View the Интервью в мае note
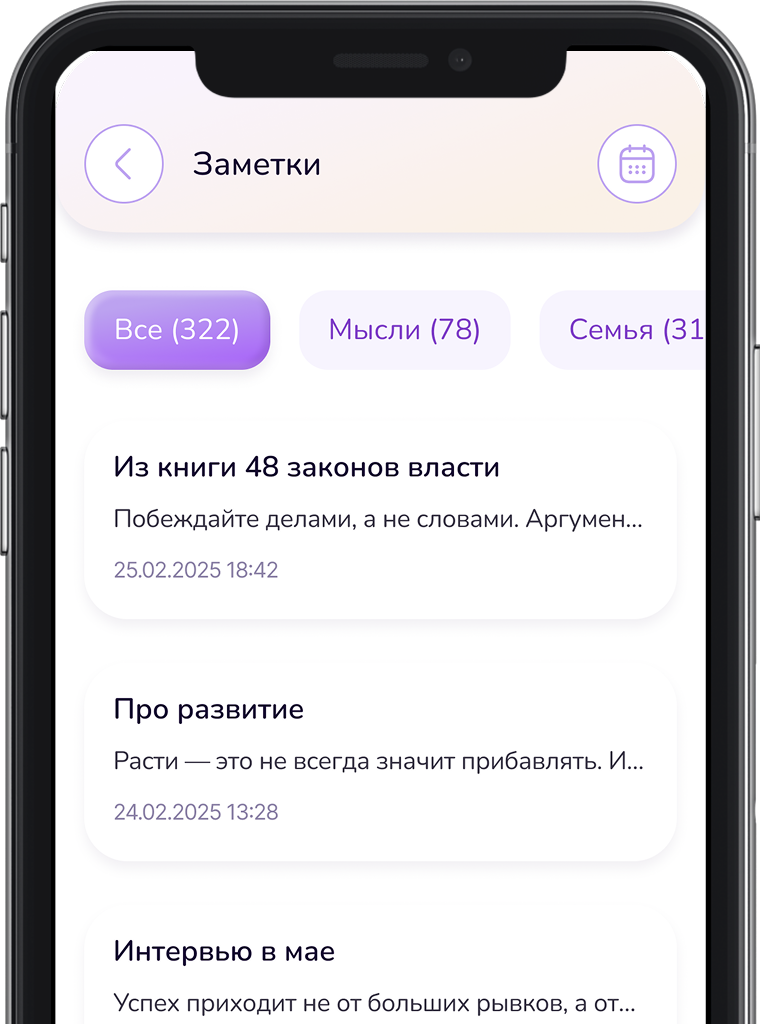760x1024 pixels. coord(380,968)
